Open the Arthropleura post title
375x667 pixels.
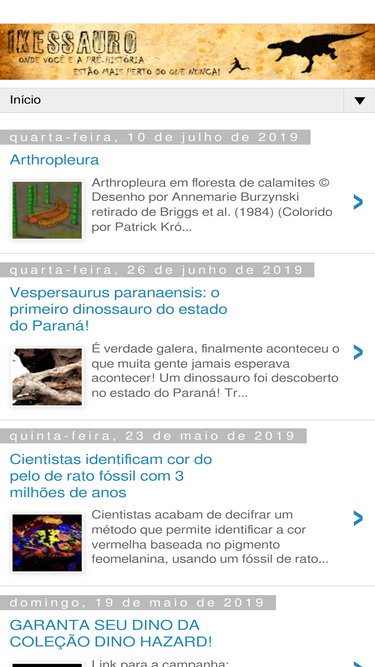click(54, 160)
